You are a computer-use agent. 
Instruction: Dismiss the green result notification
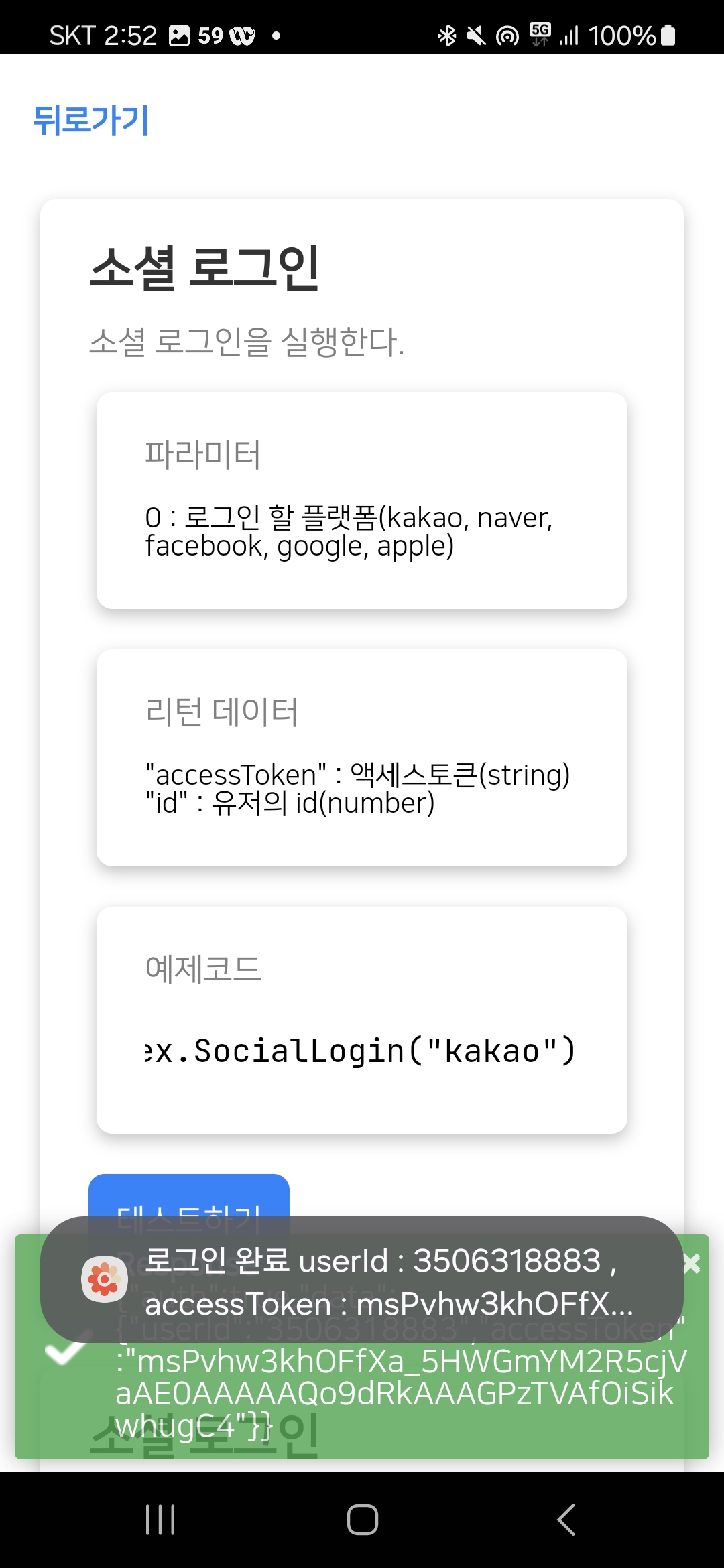692,1264
